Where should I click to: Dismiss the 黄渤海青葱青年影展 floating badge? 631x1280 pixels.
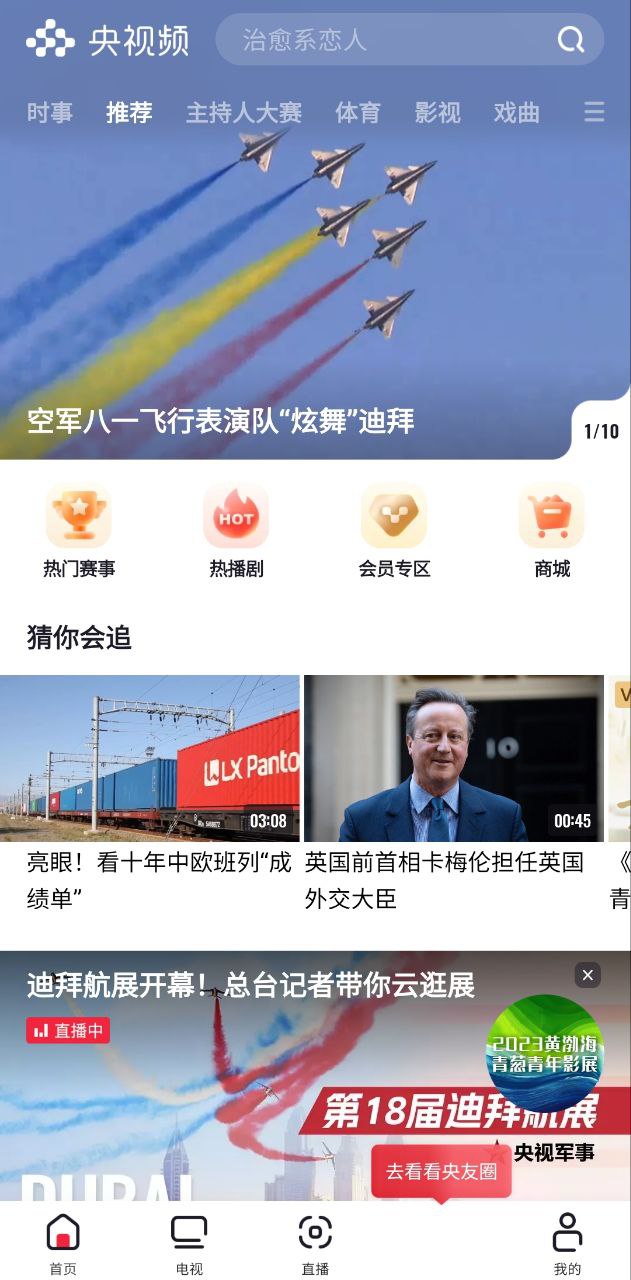pos(588,975)
